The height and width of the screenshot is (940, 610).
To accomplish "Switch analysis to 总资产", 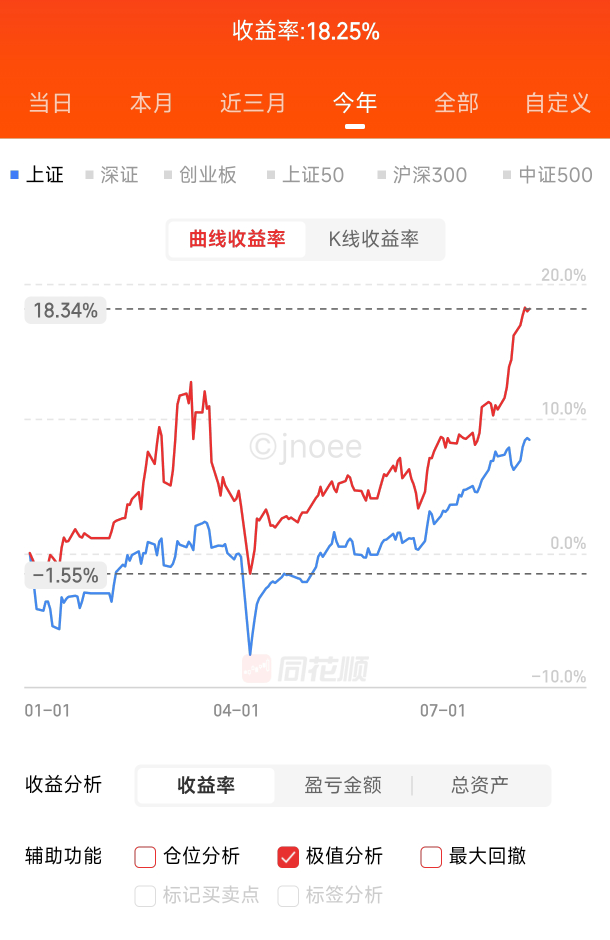I will pos(480,785).
